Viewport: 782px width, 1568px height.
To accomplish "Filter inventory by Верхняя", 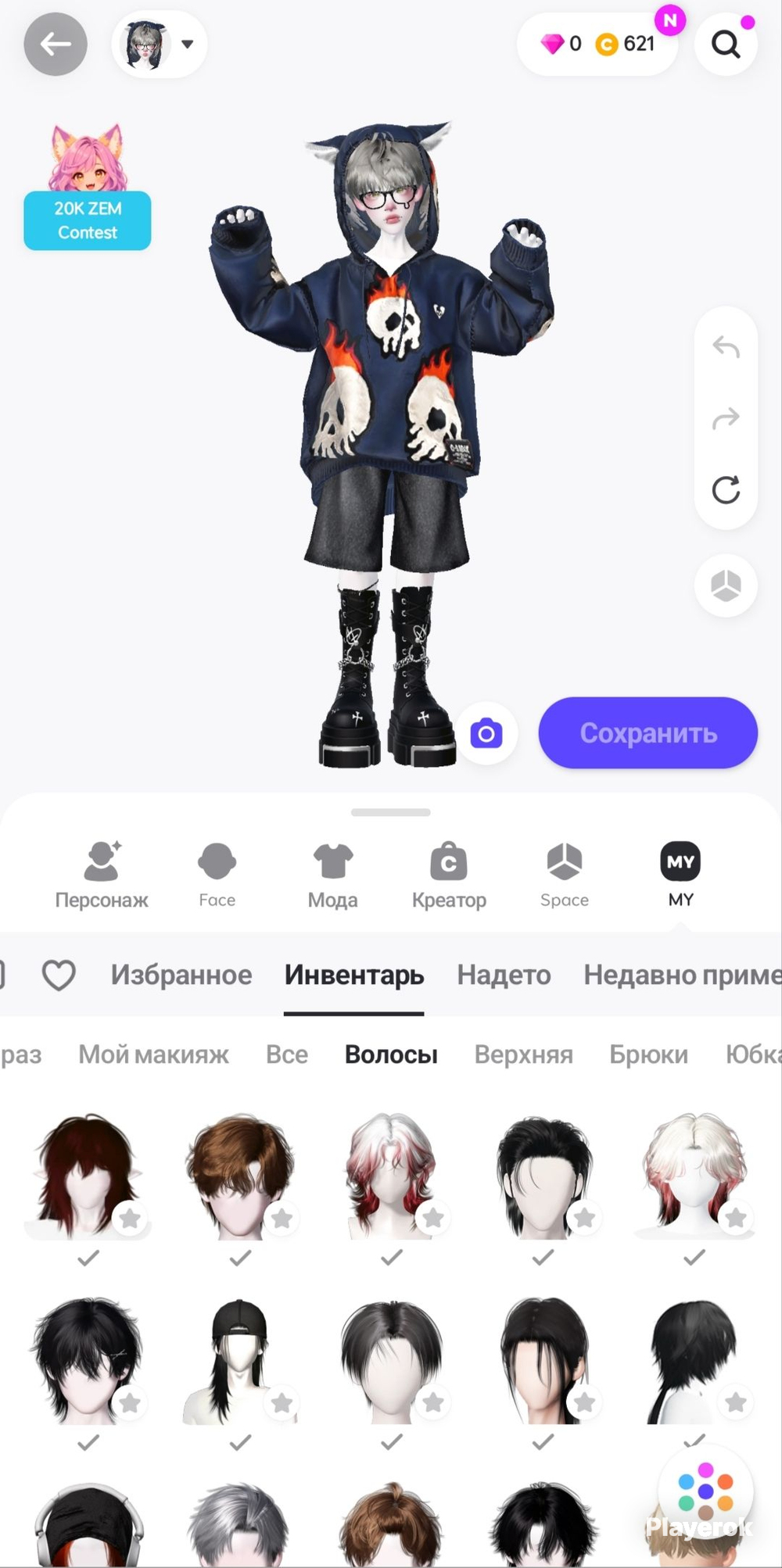I will coord(523,1054).
